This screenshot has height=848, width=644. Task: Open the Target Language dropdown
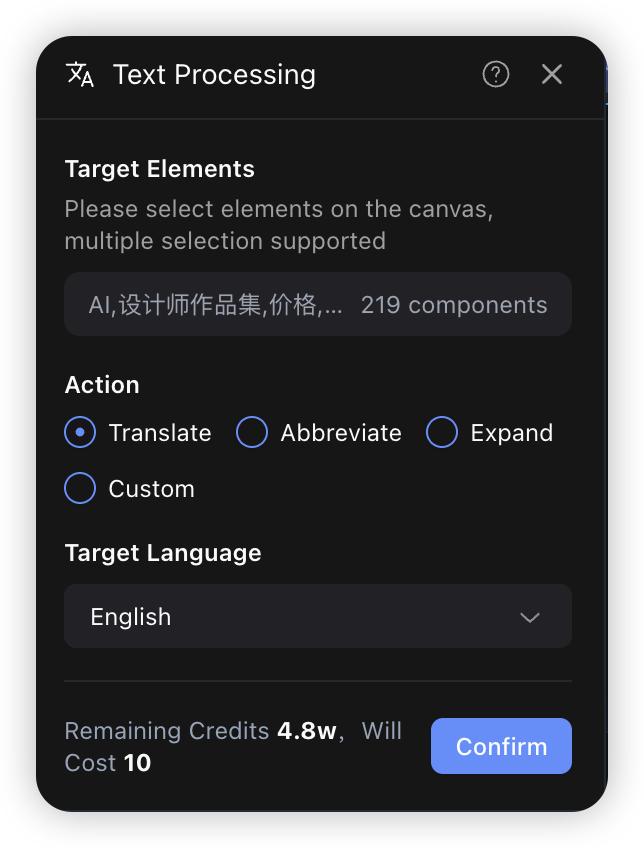point(318,617)
